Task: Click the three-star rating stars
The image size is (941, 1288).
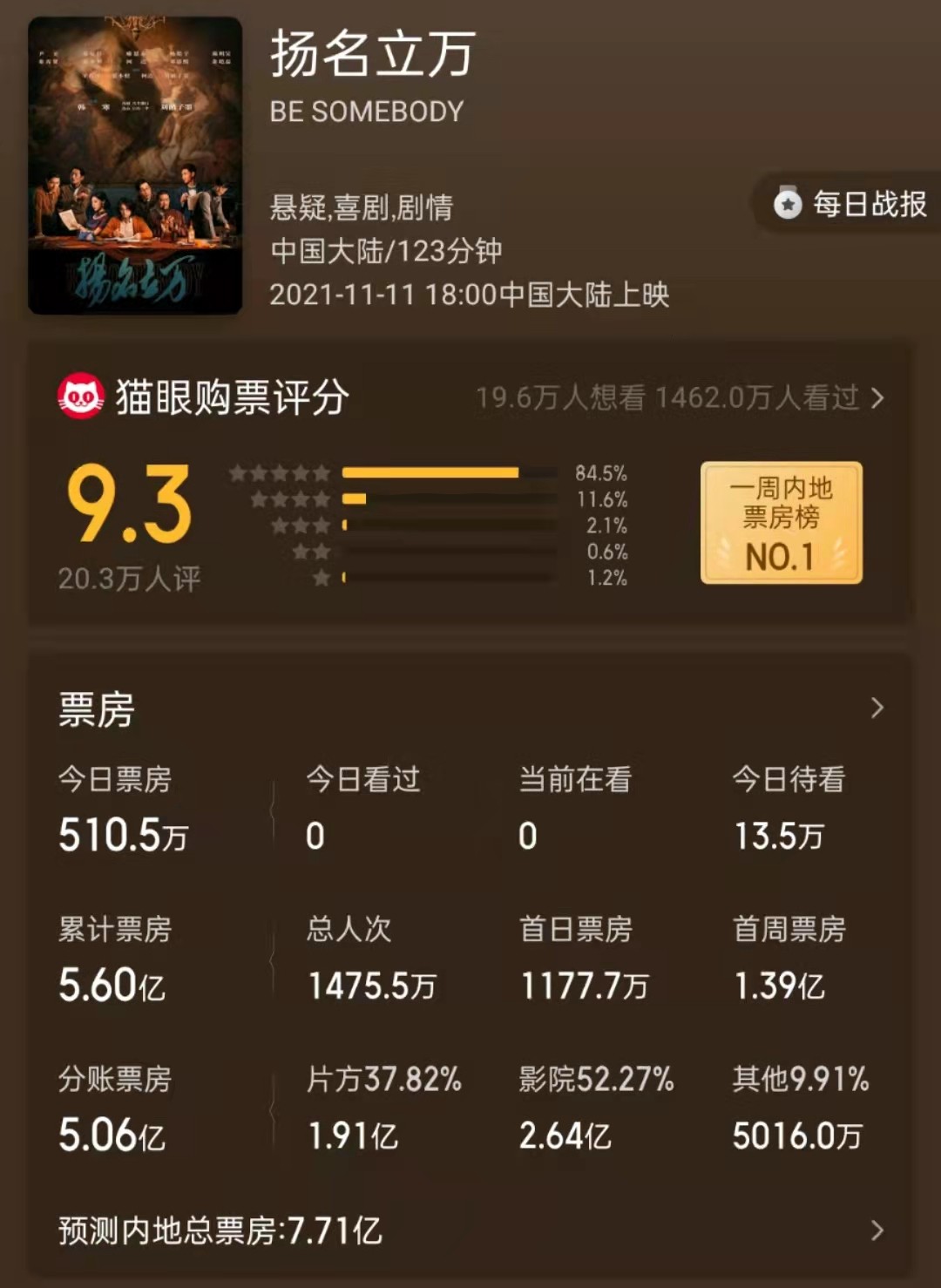Action: pyautogui.click(x=300, y=525)
